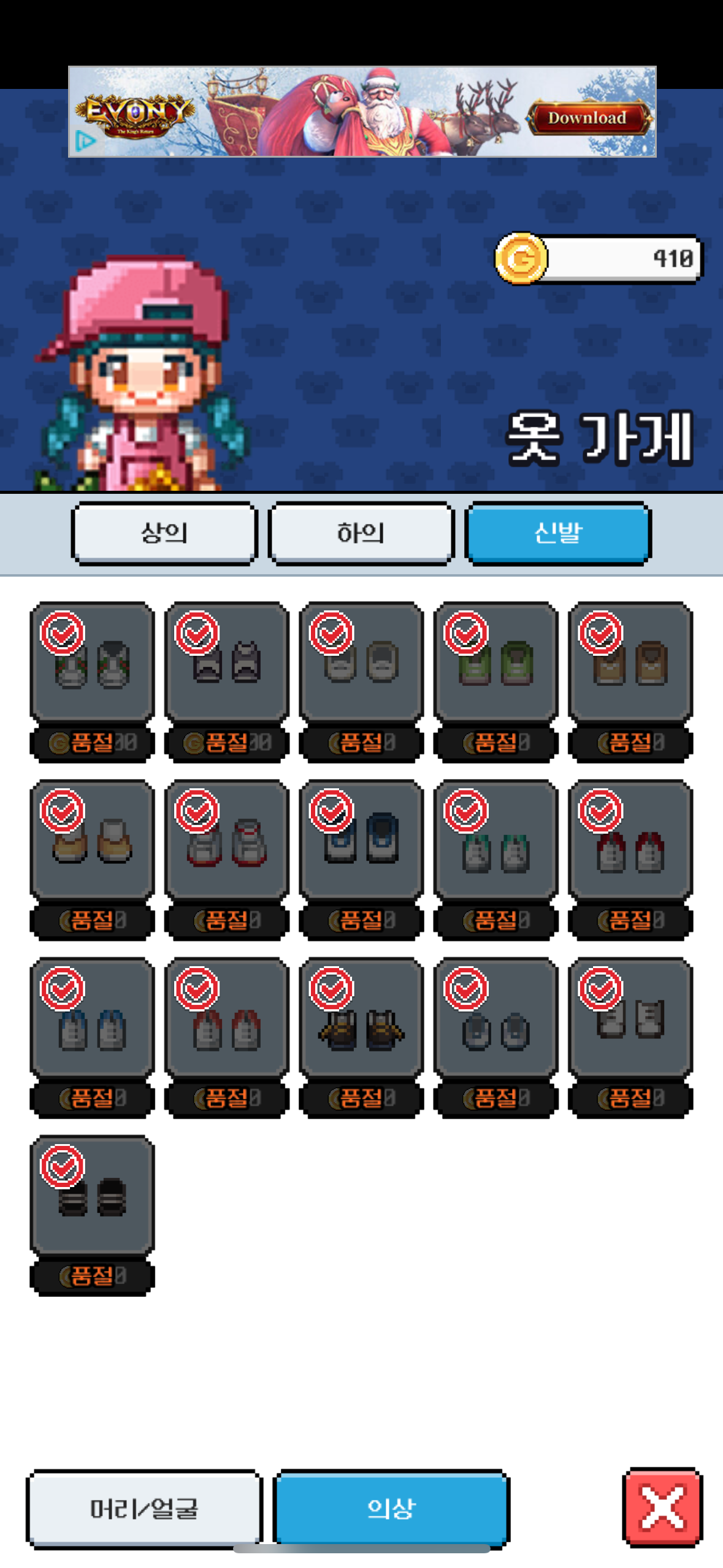Choose the brown shoes item
The height and width of the screenshot is (1568, 723).
coord(630,663)
